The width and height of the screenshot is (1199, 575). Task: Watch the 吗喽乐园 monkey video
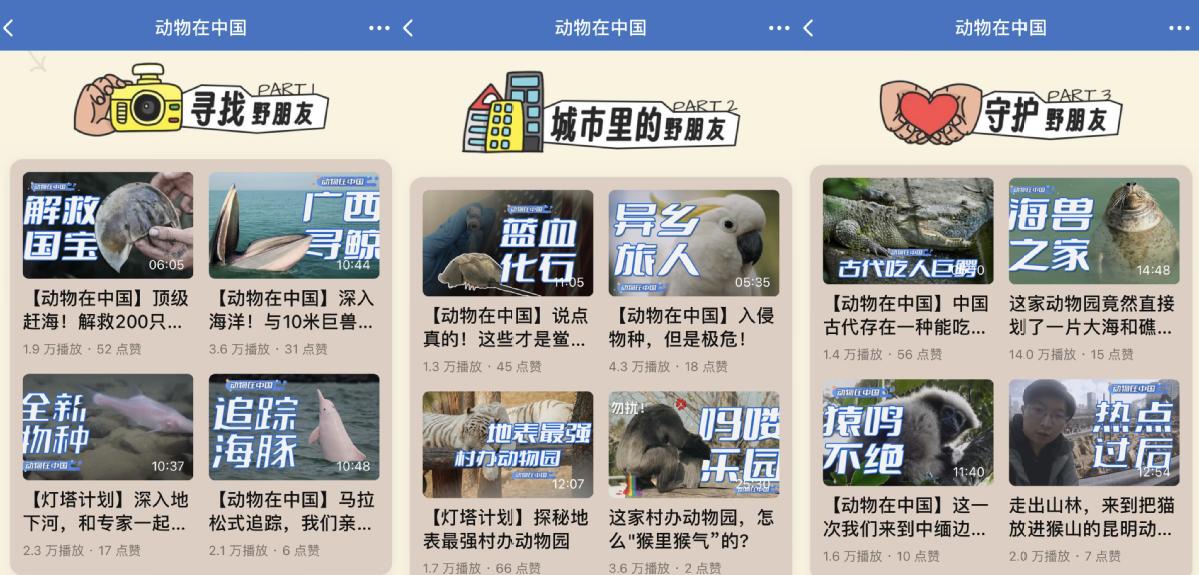694,444
